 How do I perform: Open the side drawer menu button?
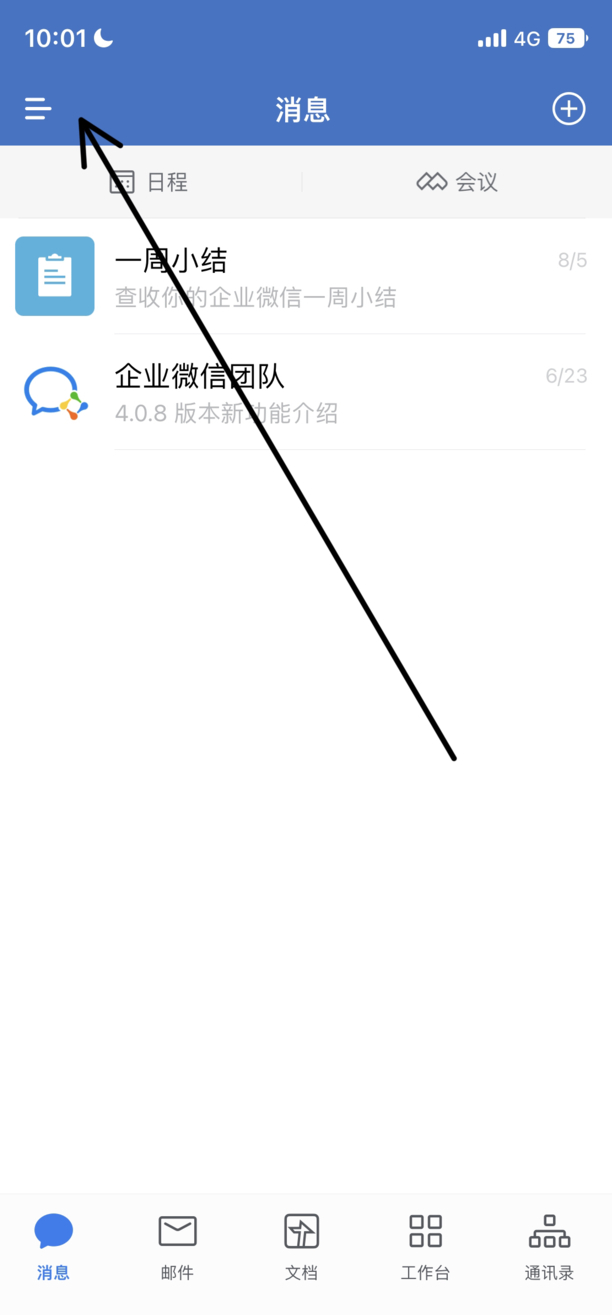(38, 109)
